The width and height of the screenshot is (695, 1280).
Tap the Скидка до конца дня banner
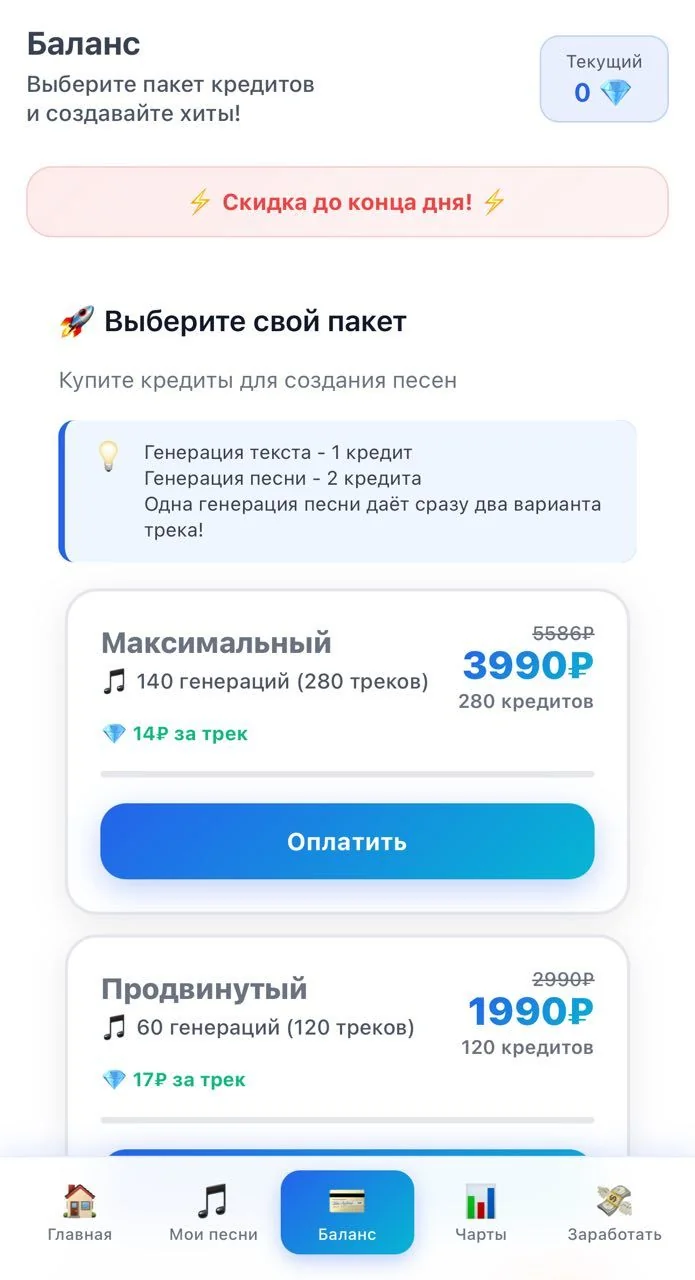click(347, 202)
